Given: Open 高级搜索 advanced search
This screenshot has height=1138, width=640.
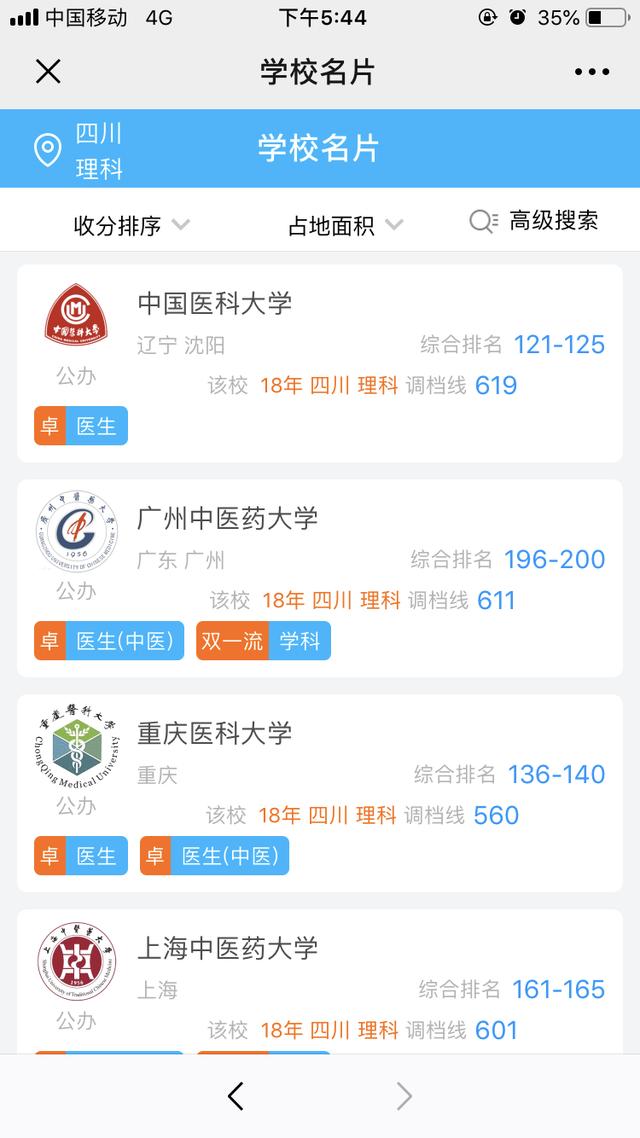Looking at the screenshot, I should tap(534, 221).
